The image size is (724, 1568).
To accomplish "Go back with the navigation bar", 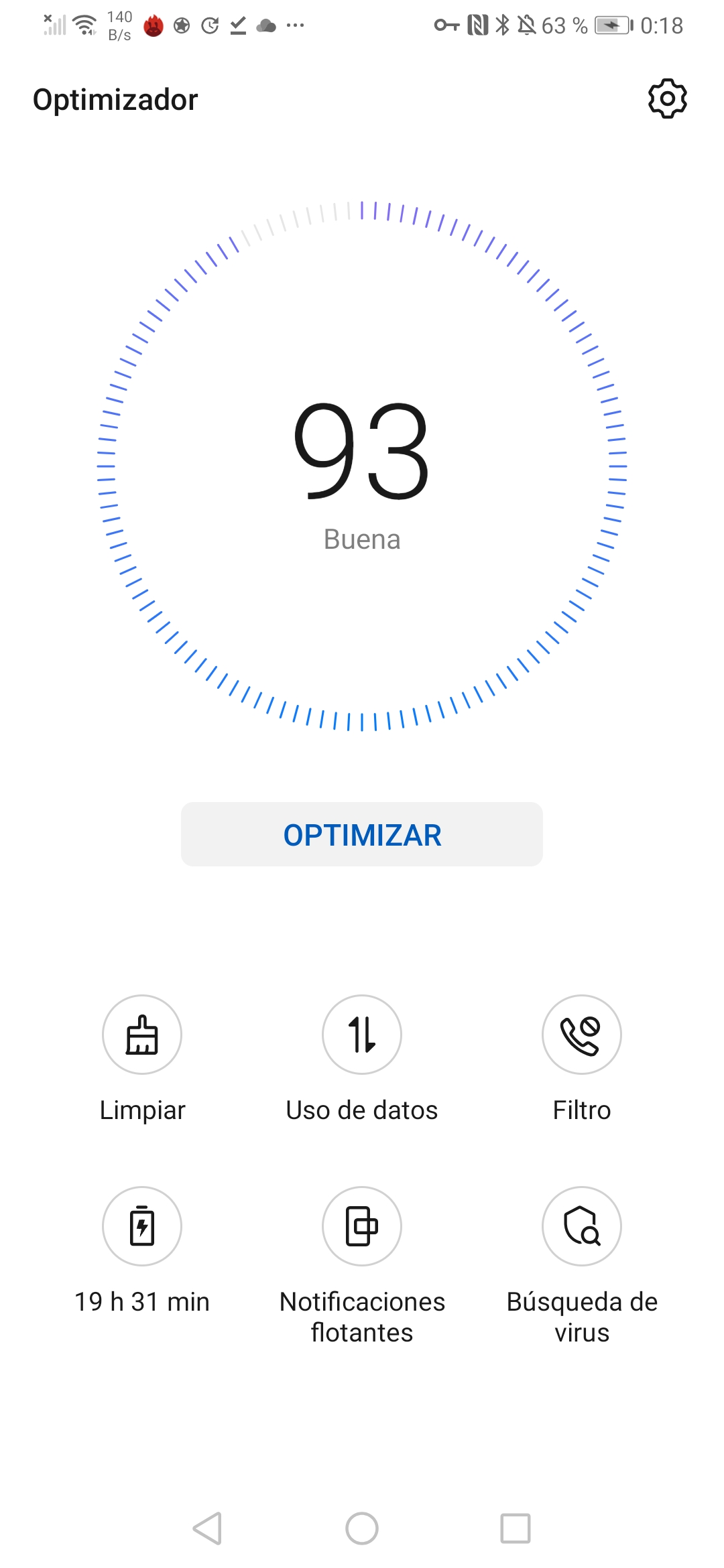I will point(208,1528).
